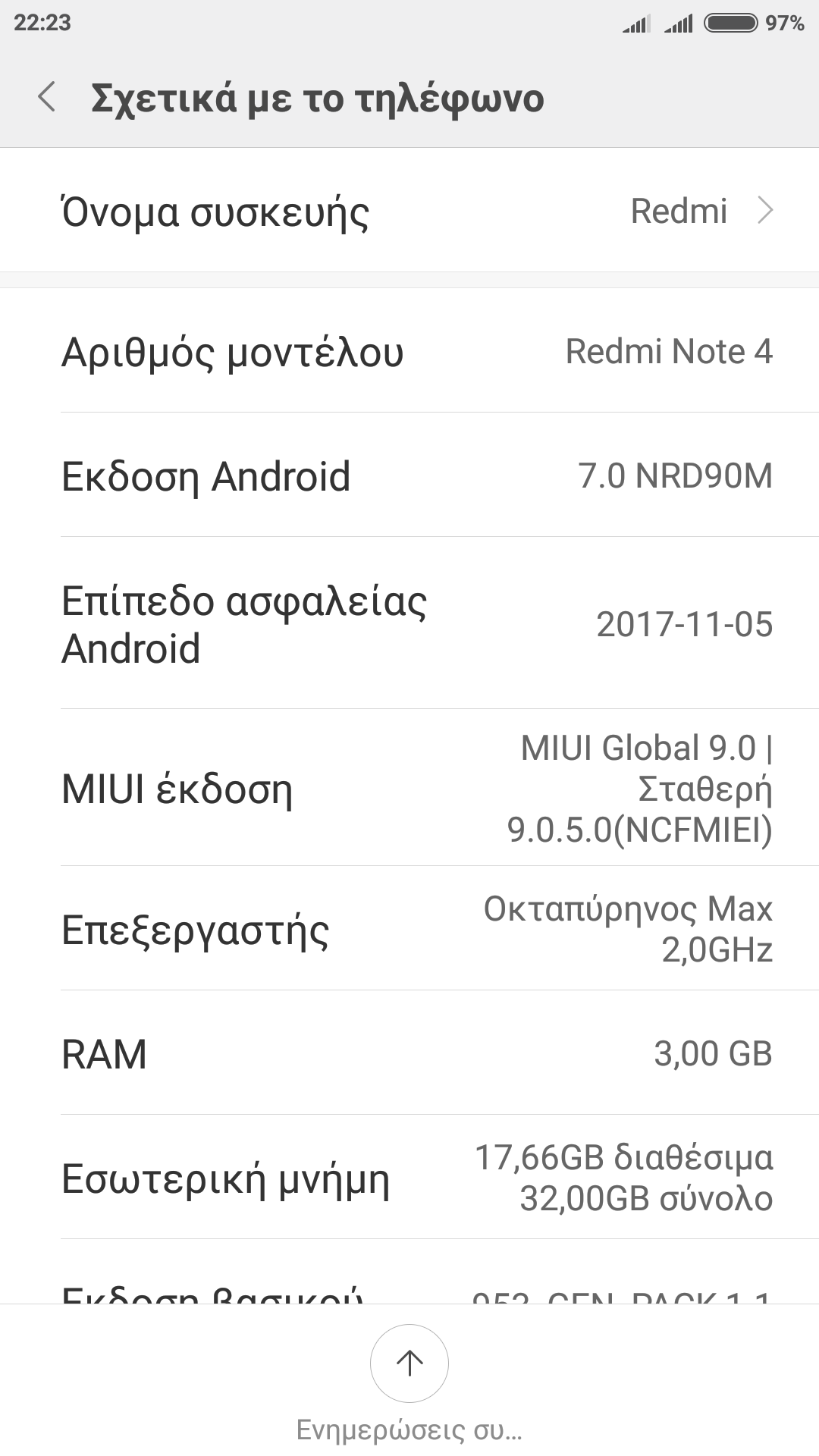Screen dimensions: 819x1456
Task: Open Ενημερώσεις συστήματος with the arrow button
Action: click(409, 1363)
